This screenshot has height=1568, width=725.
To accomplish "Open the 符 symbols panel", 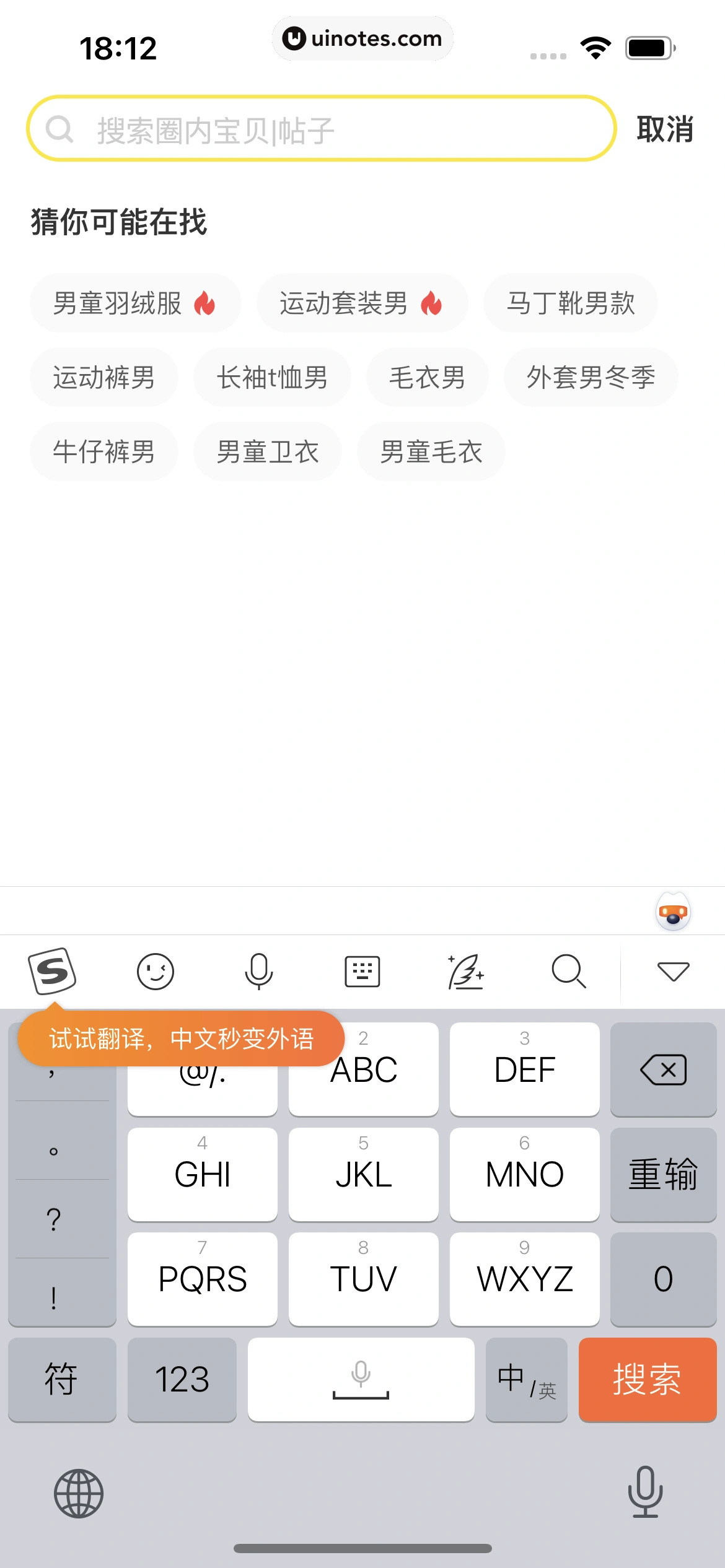I will point(62,1379).
